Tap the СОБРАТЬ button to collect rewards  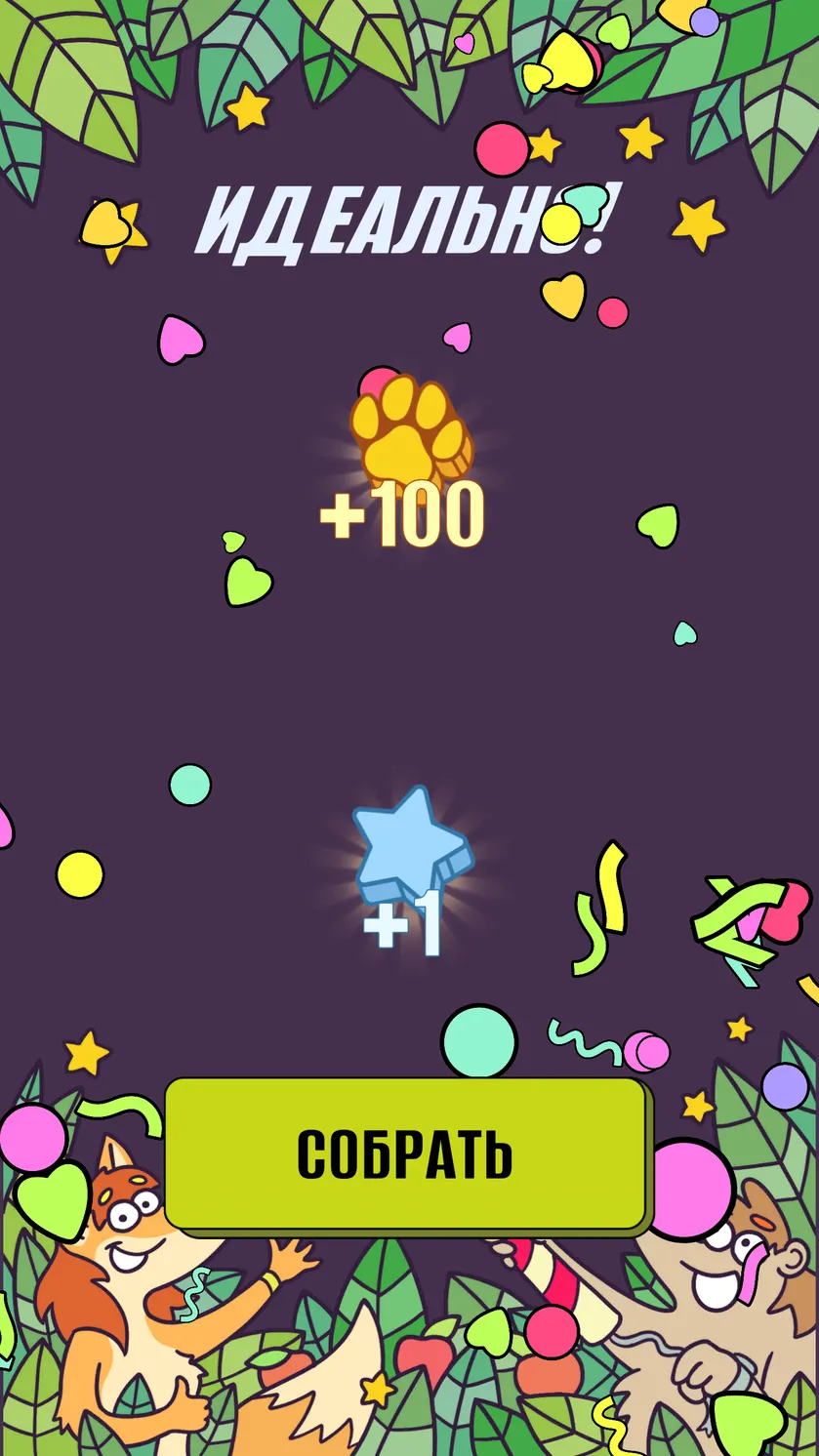[405, 1153]
